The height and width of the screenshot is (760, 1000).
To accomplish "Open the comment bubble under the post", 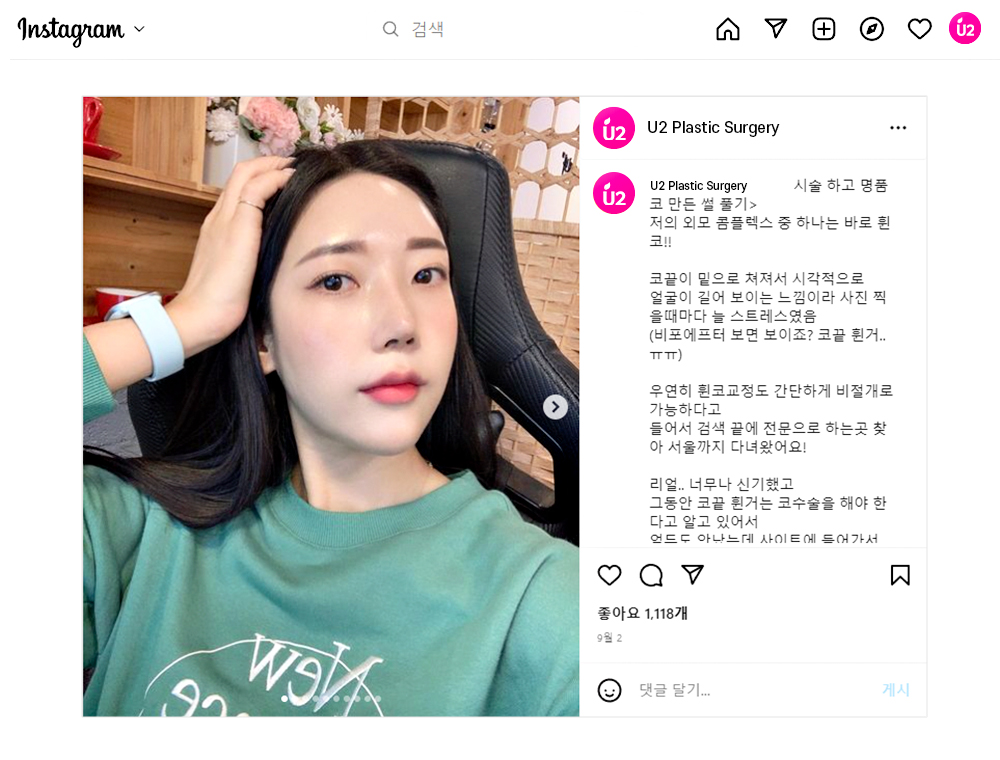I will pos(651,575).
